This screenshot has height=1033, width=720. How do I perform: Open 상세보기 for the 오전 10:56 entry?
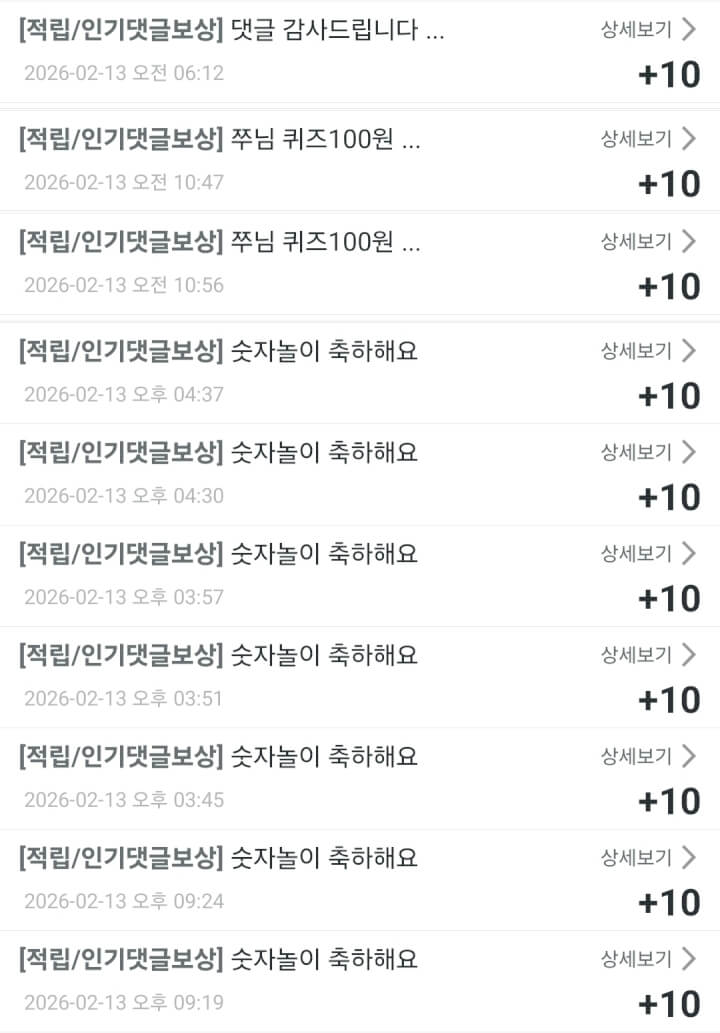click(647, 241)
